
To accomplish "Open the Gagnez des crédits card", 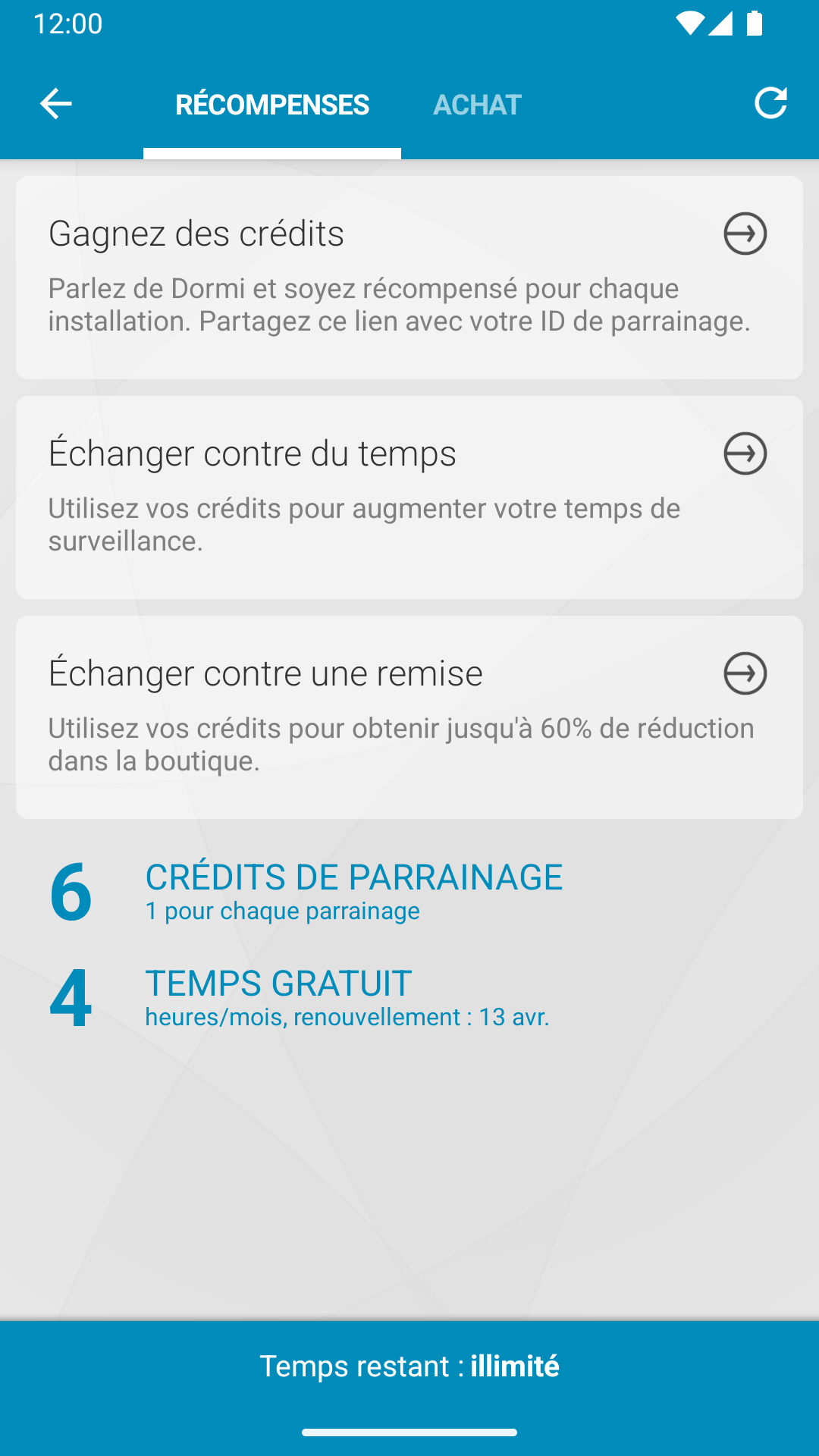I will point(409,277).
